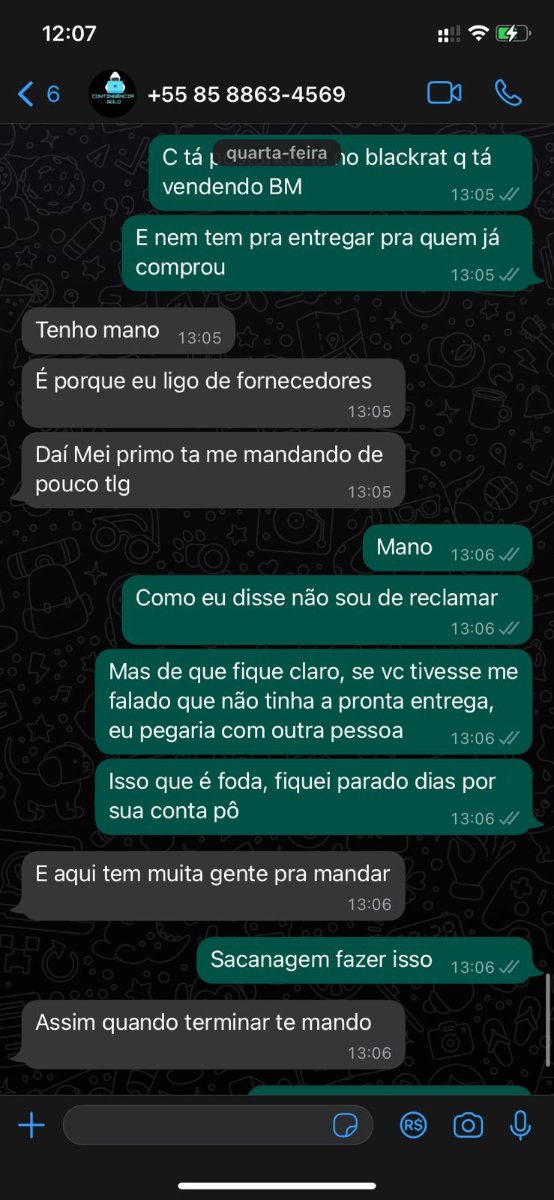
Task: Open the camera
Action: pos(467,1126)
